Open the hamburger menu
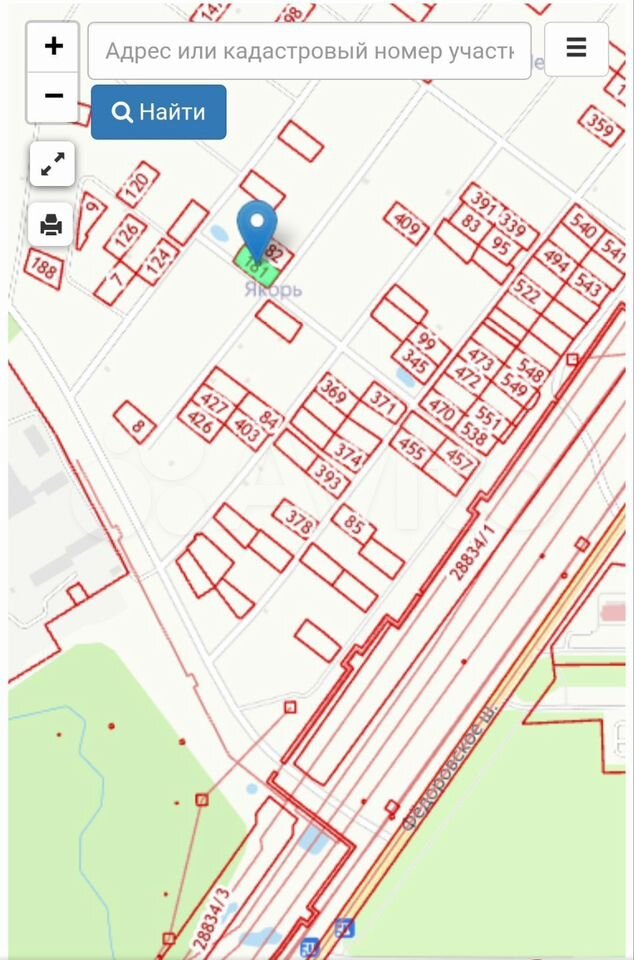 (576, 49)
